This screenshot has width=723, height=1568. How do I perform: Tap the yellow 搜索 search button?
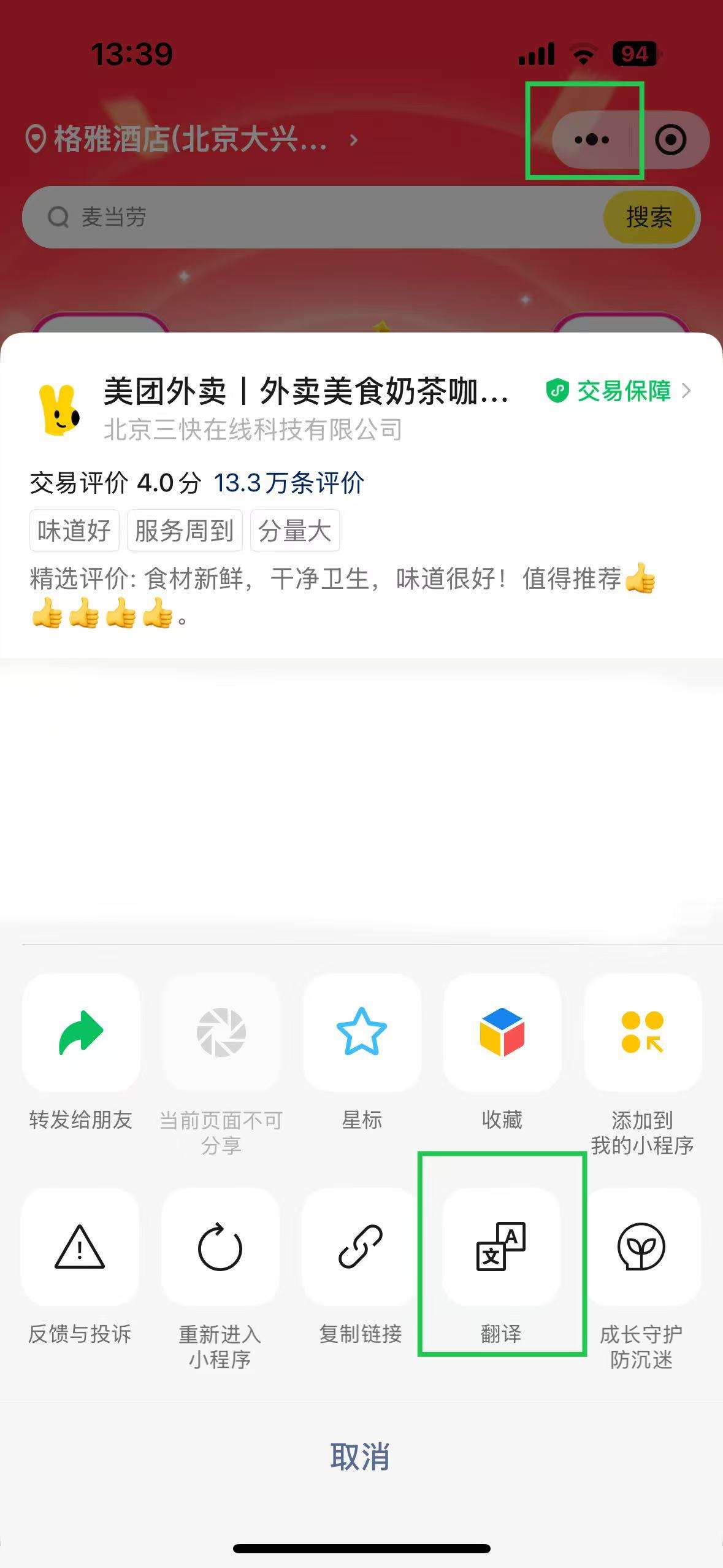pyautogui.click(x=648, y=217)
